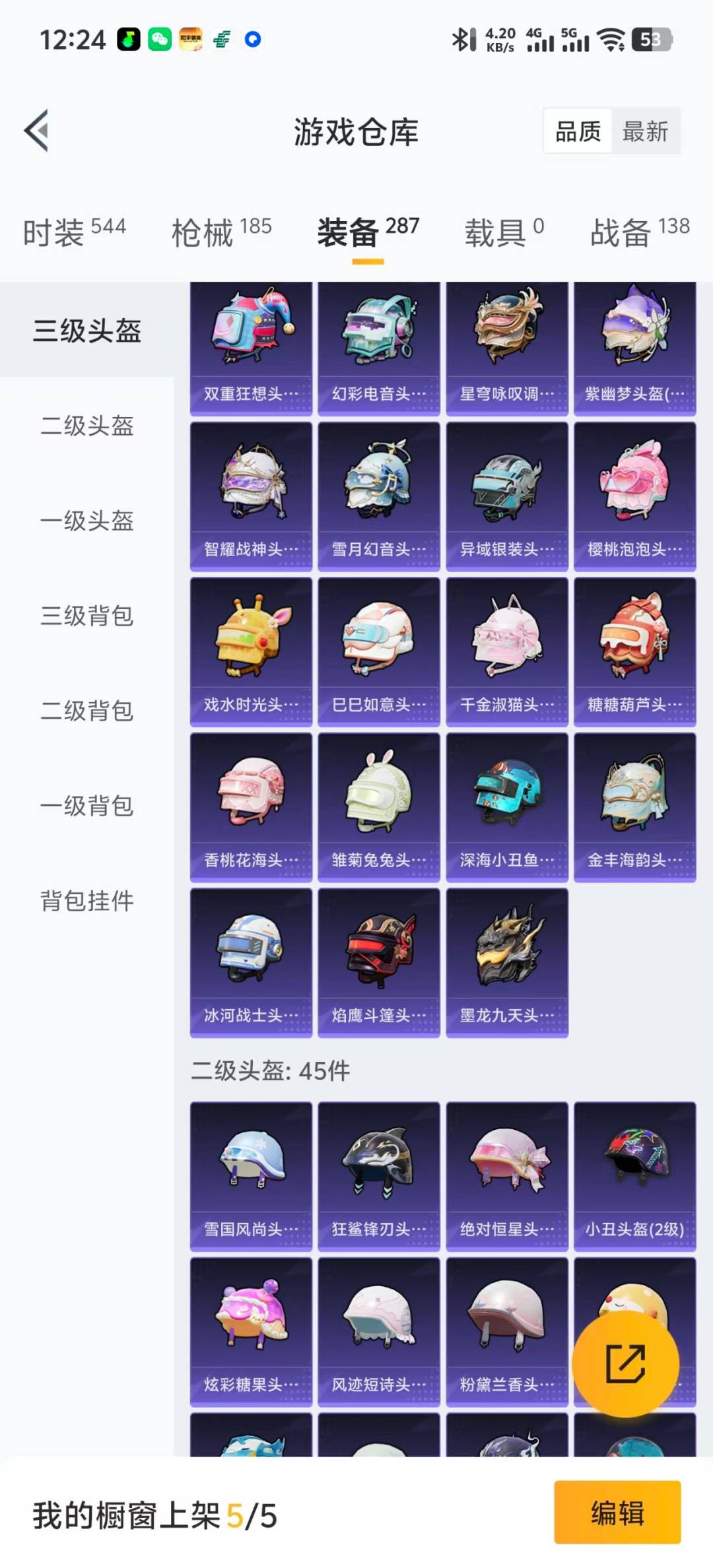The width and height of the screenshot is (713, 1568).
Task: Open 我的橱窗上架 5/5 link
Action: tap(152, 1515)
